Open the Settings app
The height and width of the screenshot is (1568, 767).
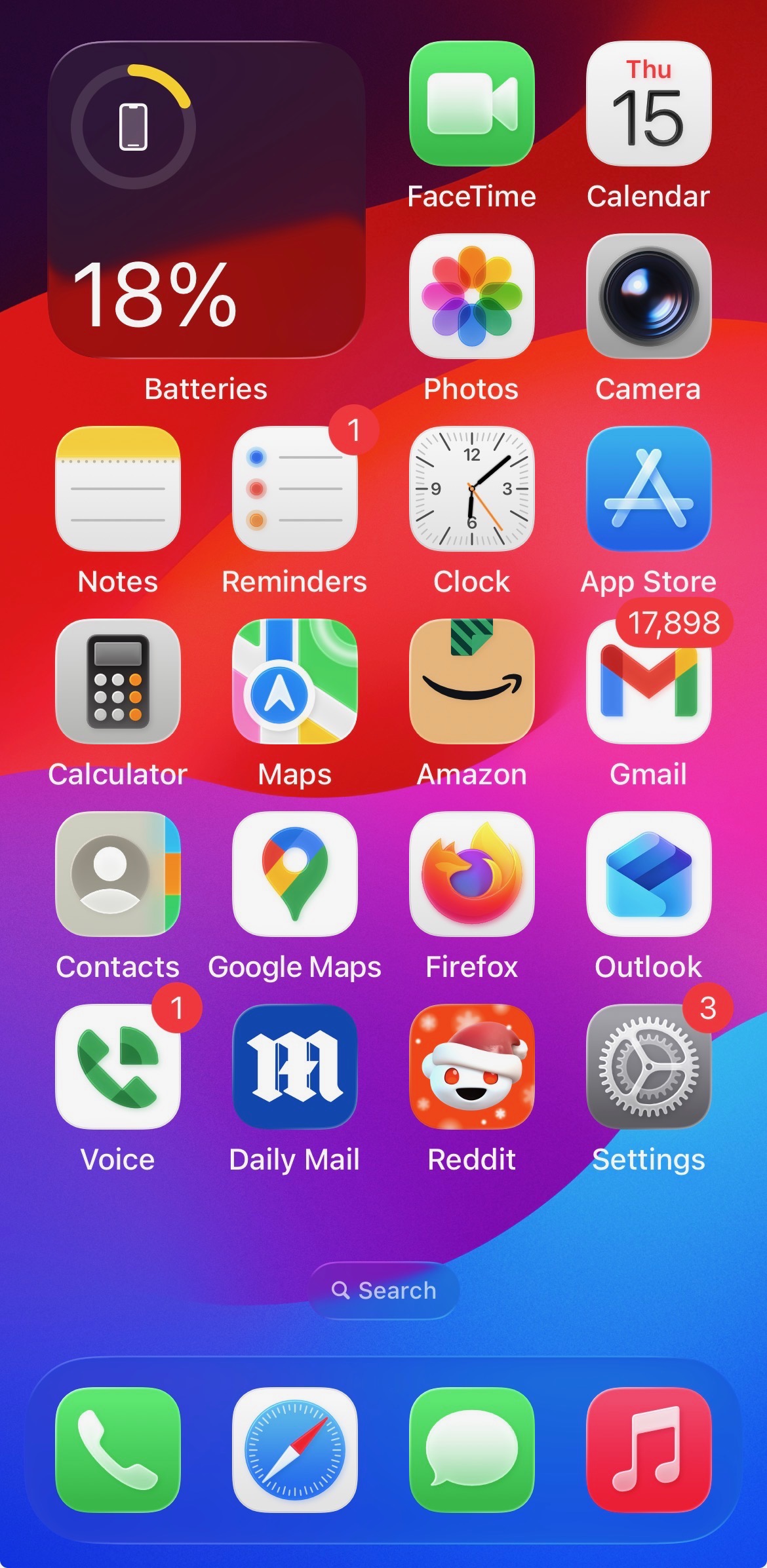[648, 1067]
